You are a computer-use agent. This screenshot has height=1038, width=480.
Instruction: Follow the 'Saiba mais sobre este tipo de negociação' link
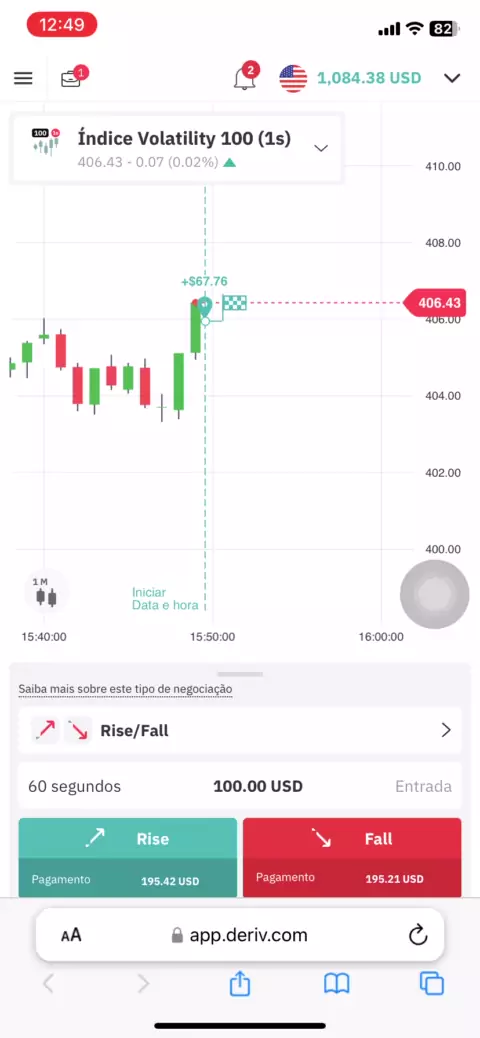click(125, 689)
